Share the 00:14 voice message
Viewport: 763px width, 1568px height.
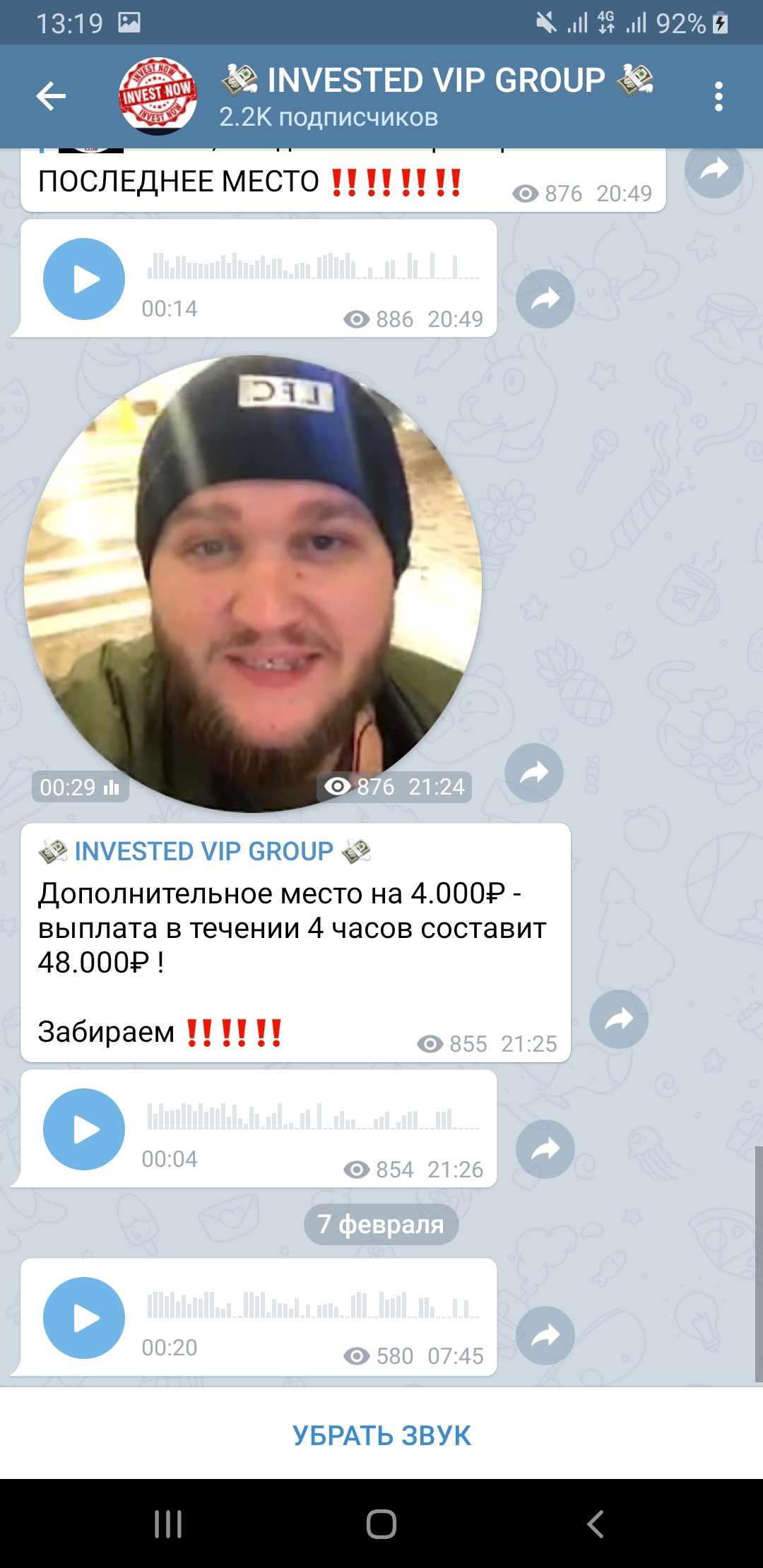[545, 299]
